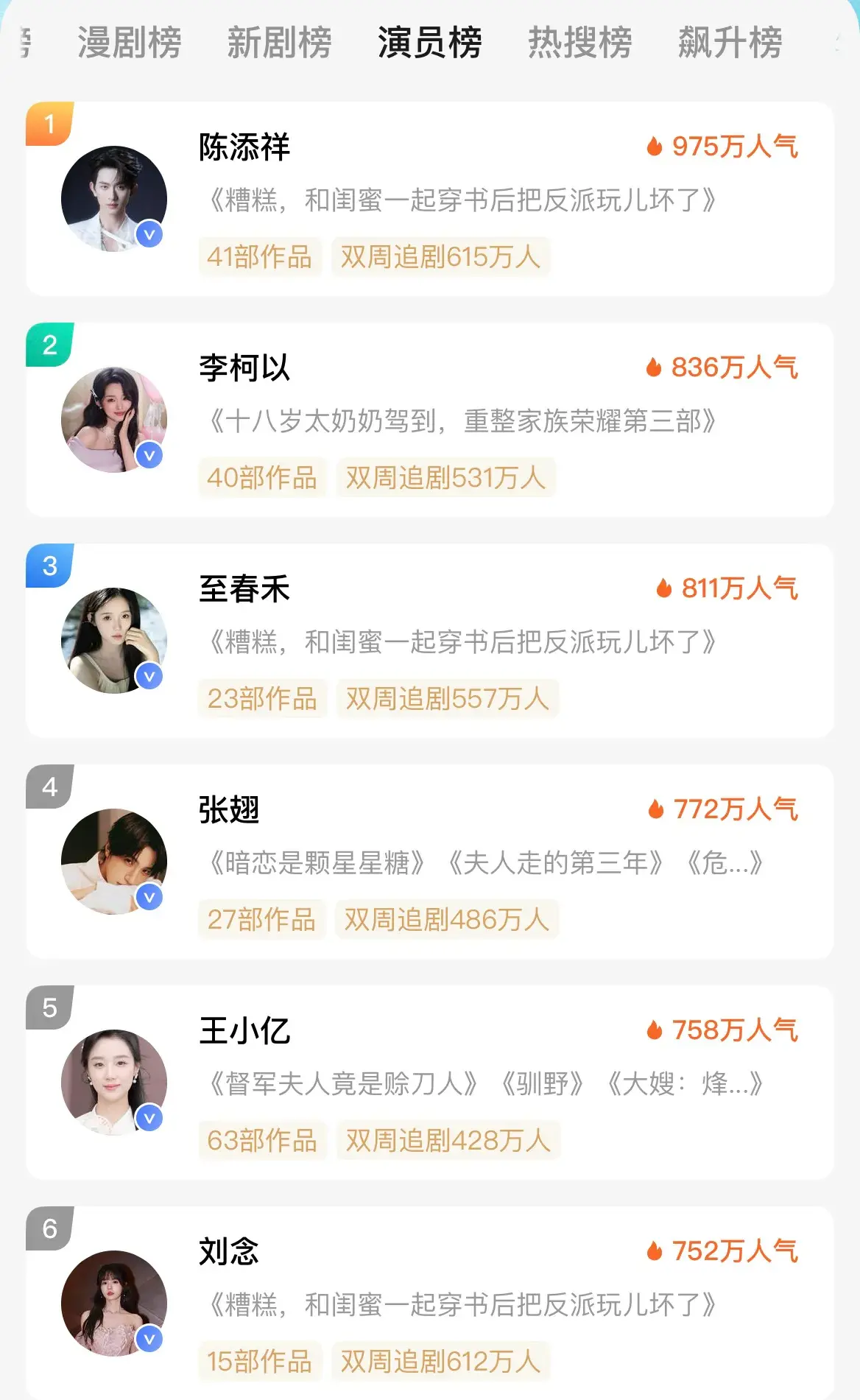Open the 热搜榜 tab
Screen dimensions: 860x1400
pyautogui.click(x=580, y=42)
